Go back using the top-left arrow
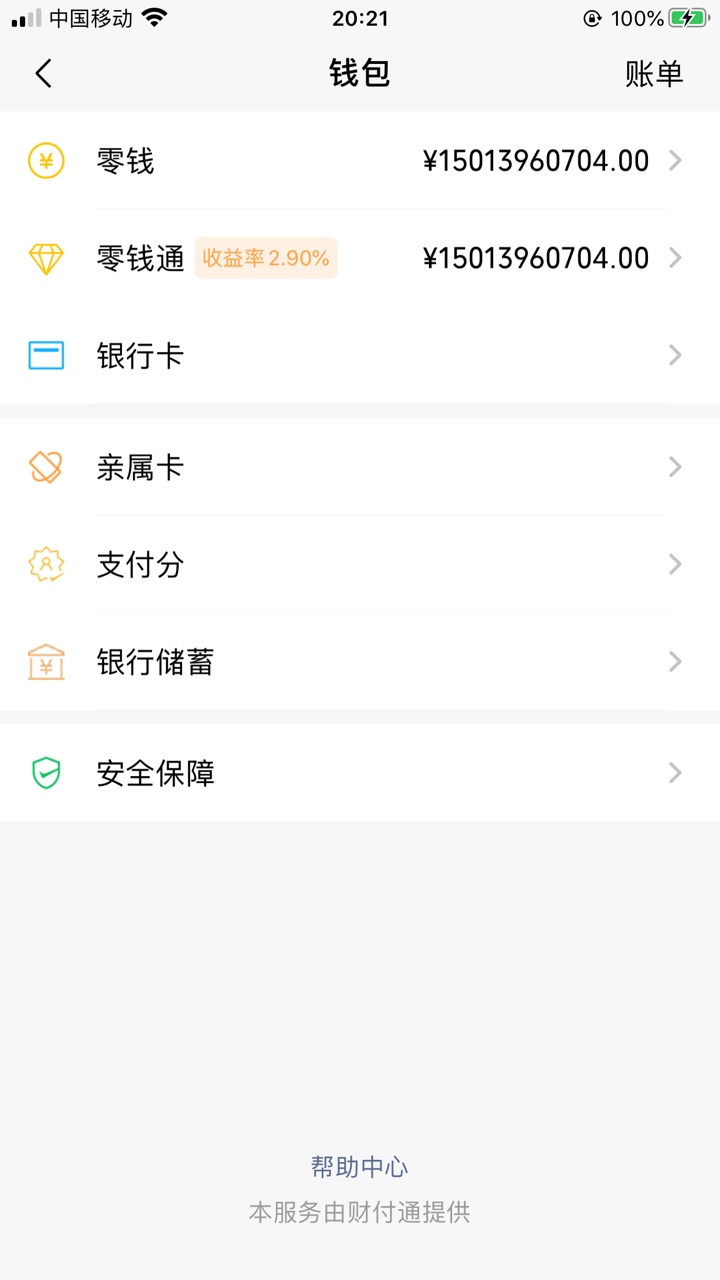 coord(43,73)
